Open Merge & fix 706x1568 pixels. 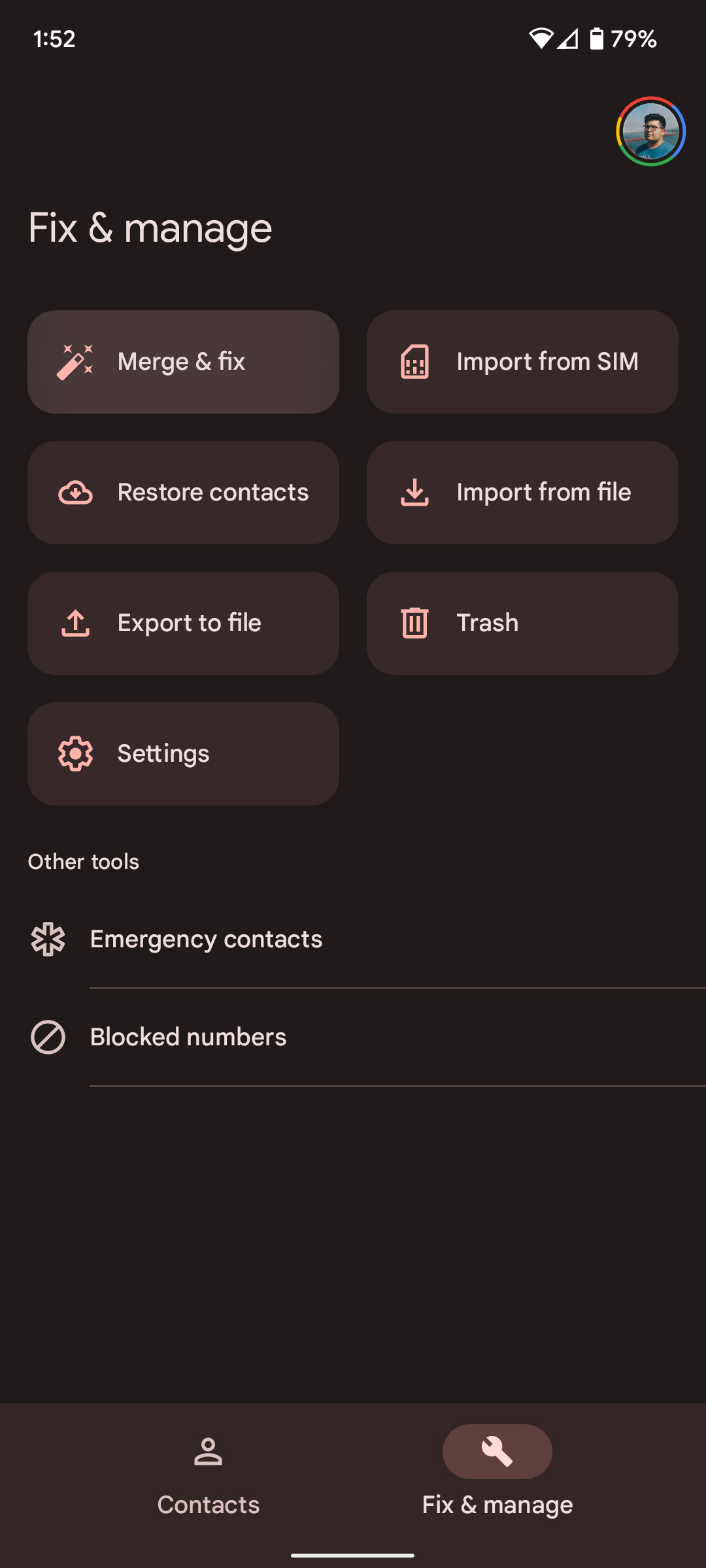(183, 361)
